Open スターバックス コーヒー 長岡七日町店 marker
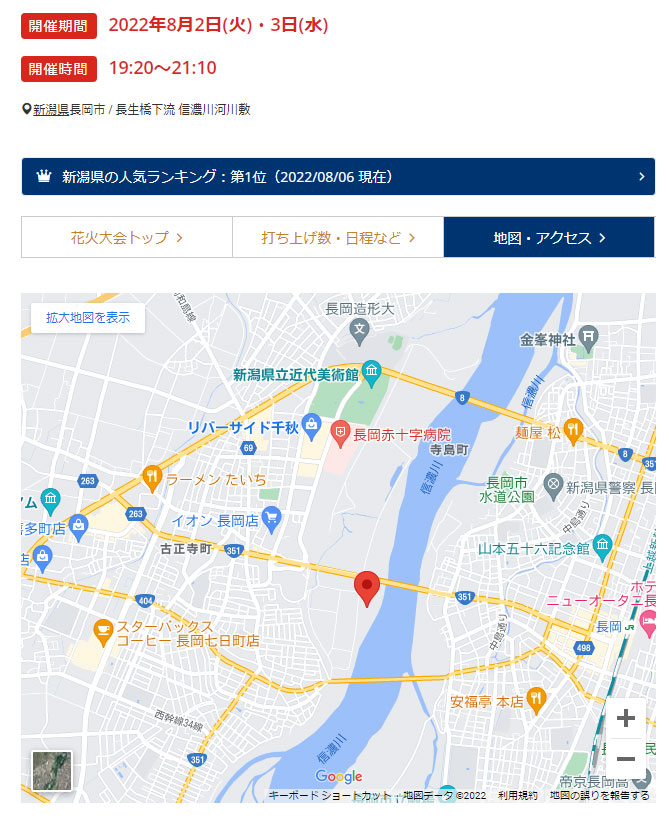669x827 pixels. pyautogui.click(x=101, y=629)
